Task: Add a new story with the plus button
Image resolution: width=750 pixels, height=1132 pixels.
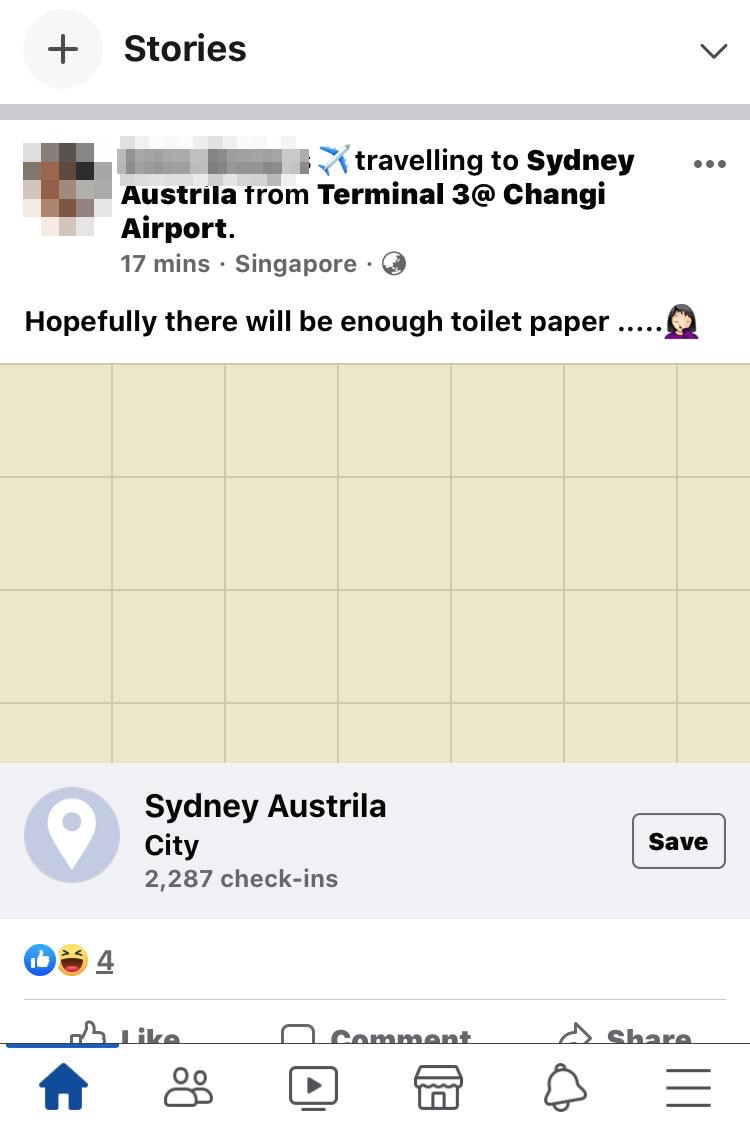Action: pyautogui.click(x=63, y=49)
